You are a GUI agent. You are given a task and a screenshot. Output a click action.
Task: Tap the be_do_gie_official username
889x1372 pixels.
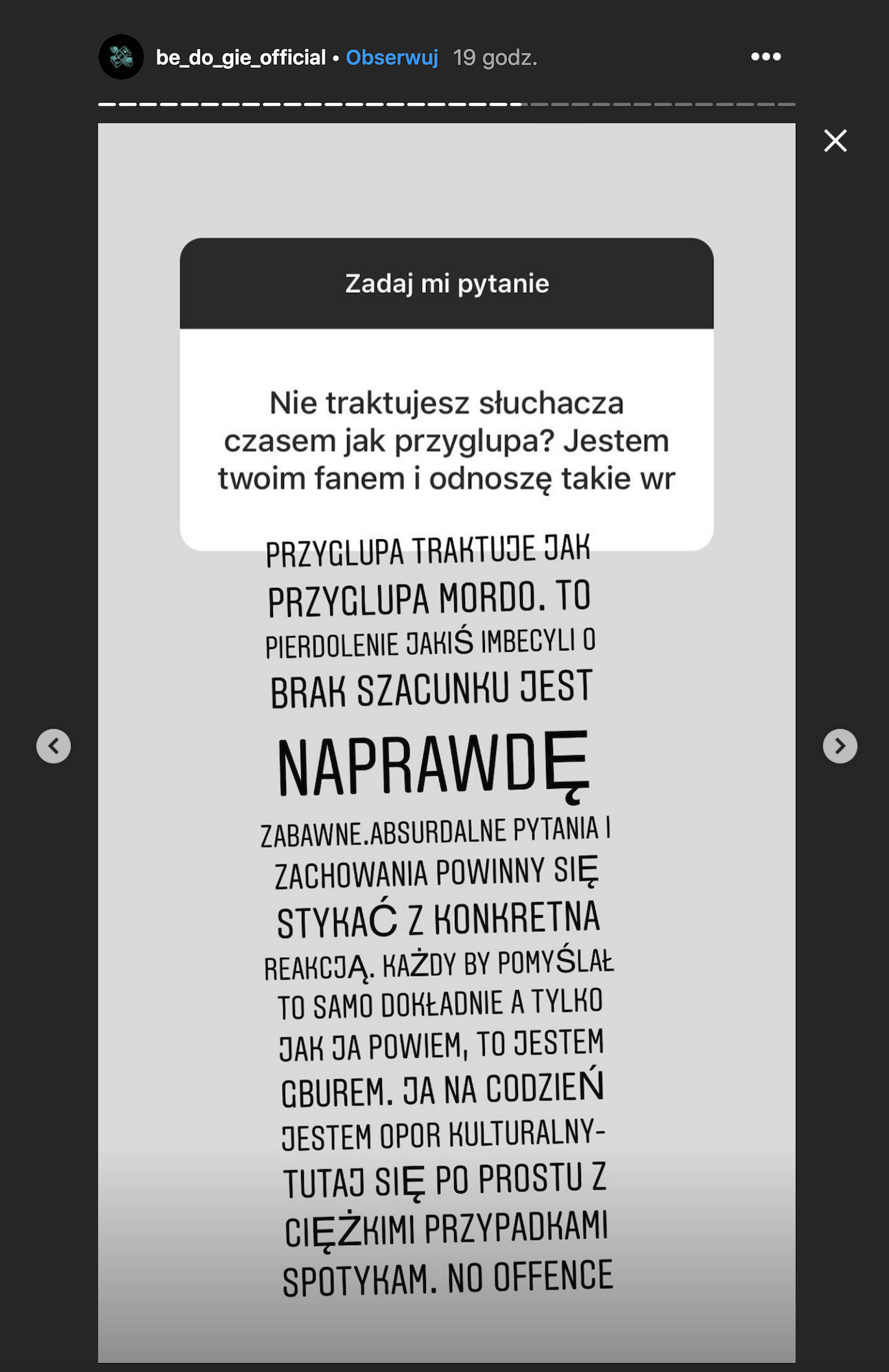tap(240, 58)
